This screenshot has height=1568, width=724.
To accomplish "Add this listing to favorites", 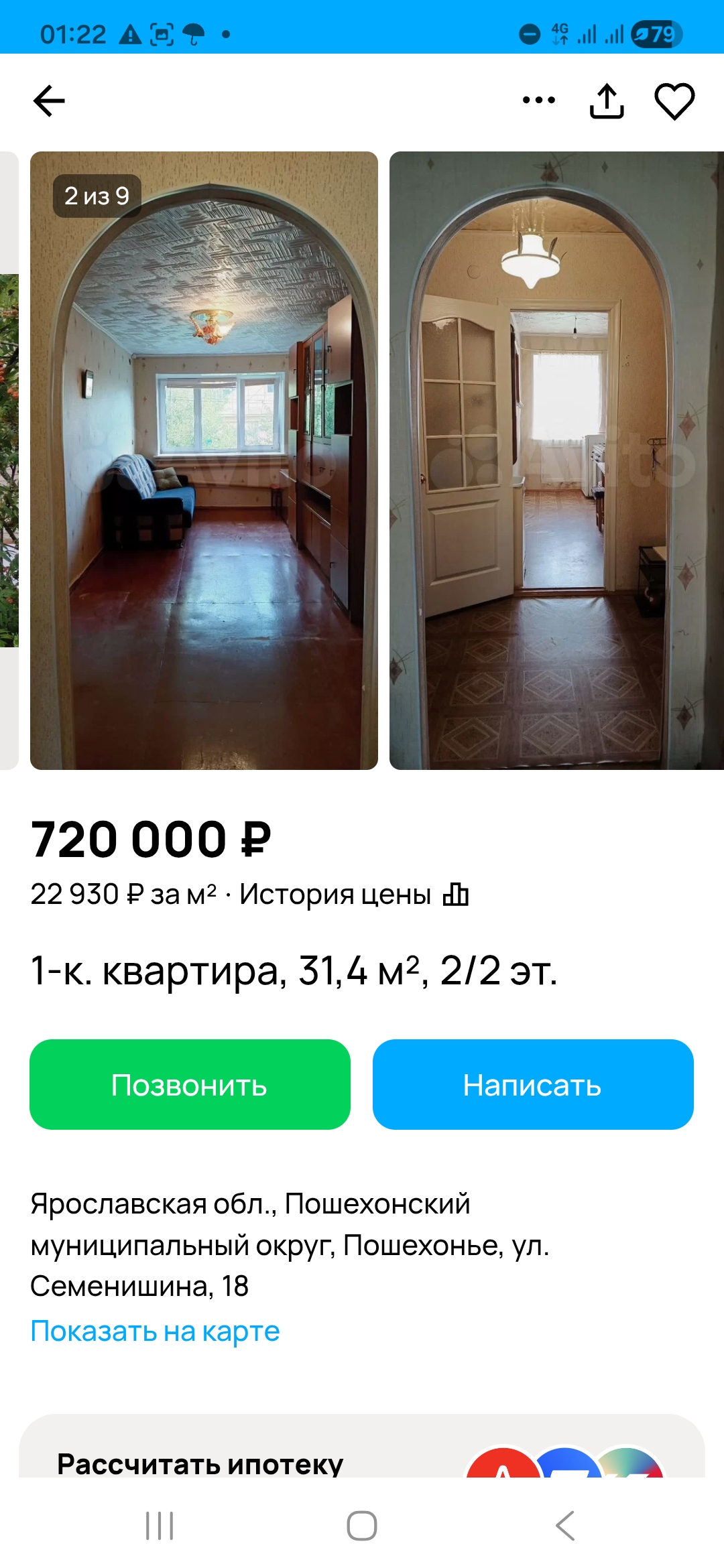I will click(674, 101).
